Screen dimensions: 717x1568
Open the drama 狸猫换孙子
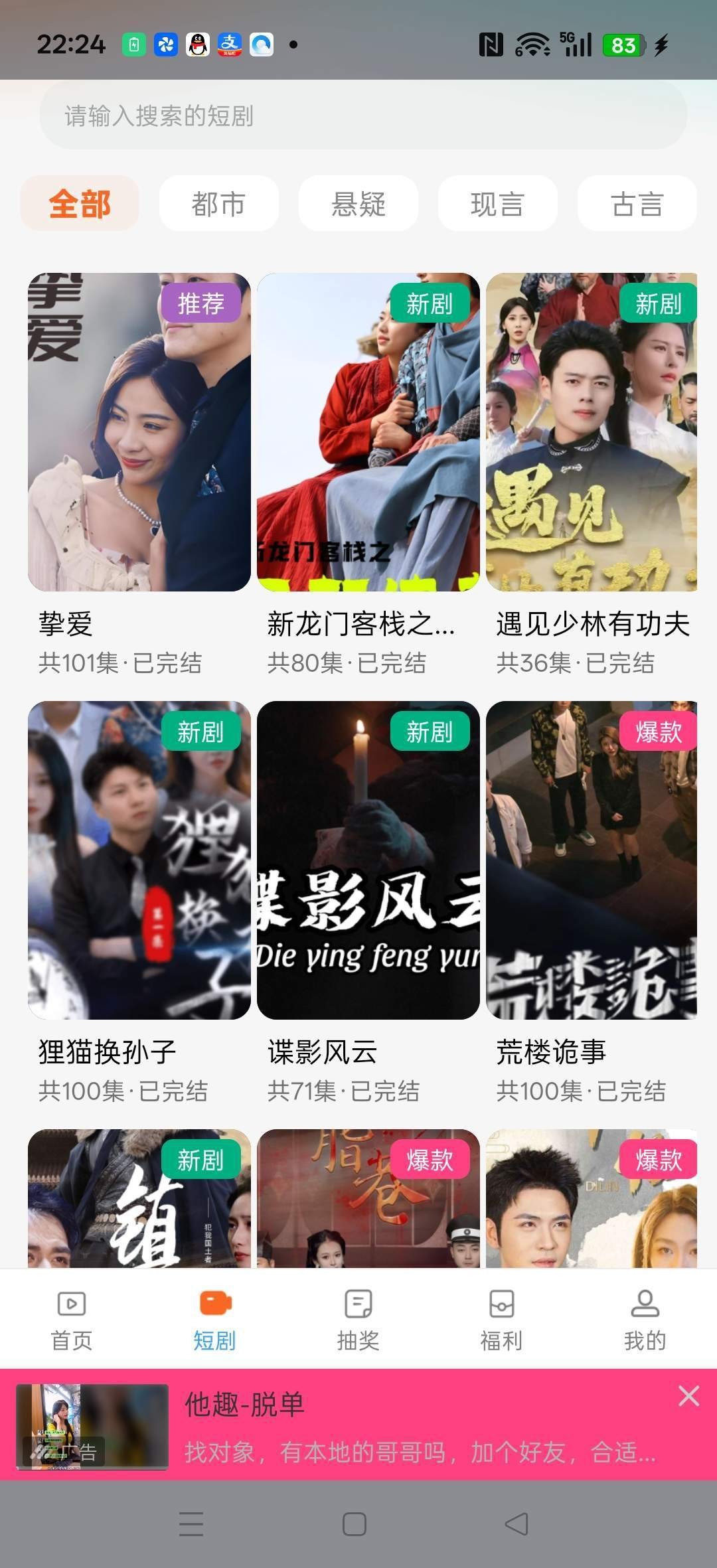point(139,860)
